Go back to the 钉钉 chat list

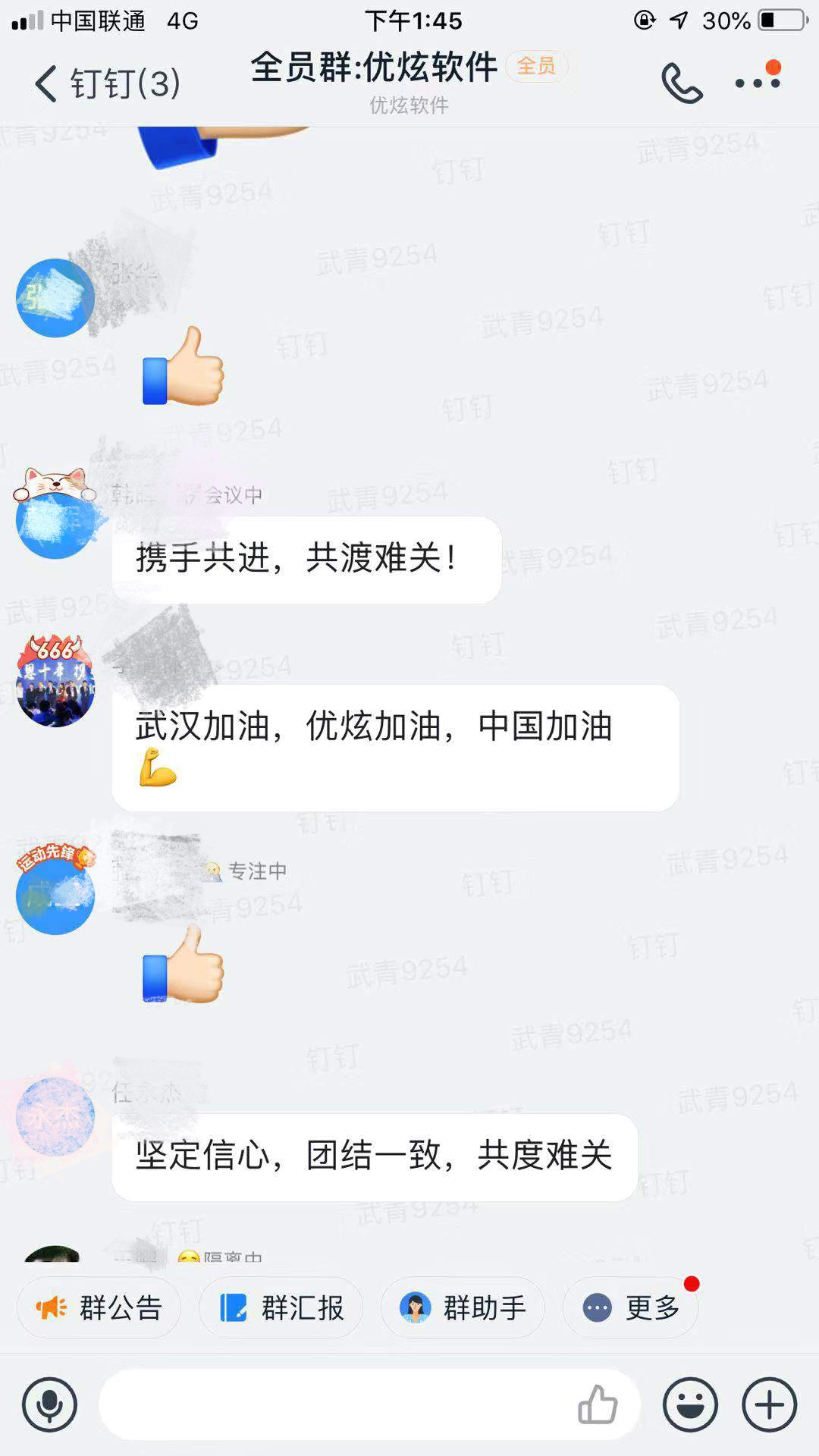click(106, 83)
